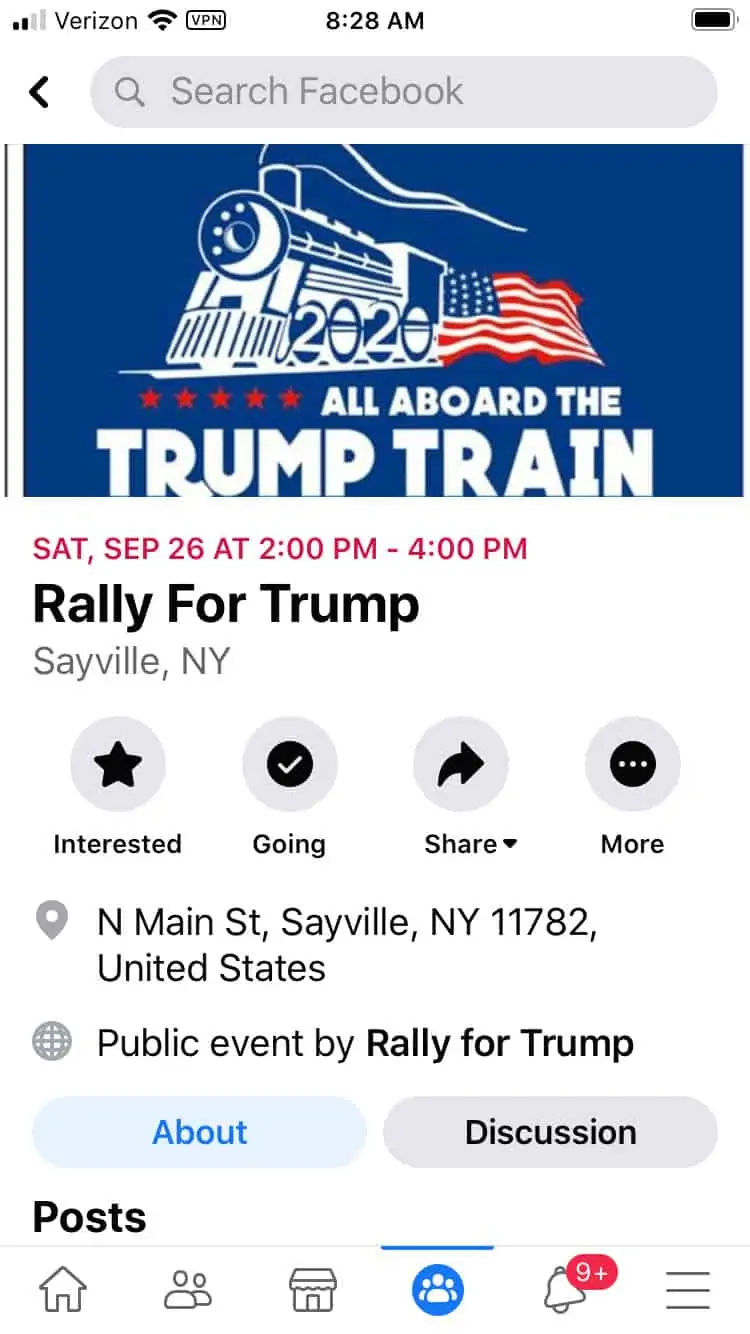Switch to the Discussion tab
This screenshot has width=750, height=1334.
(x=550, y=1132)
